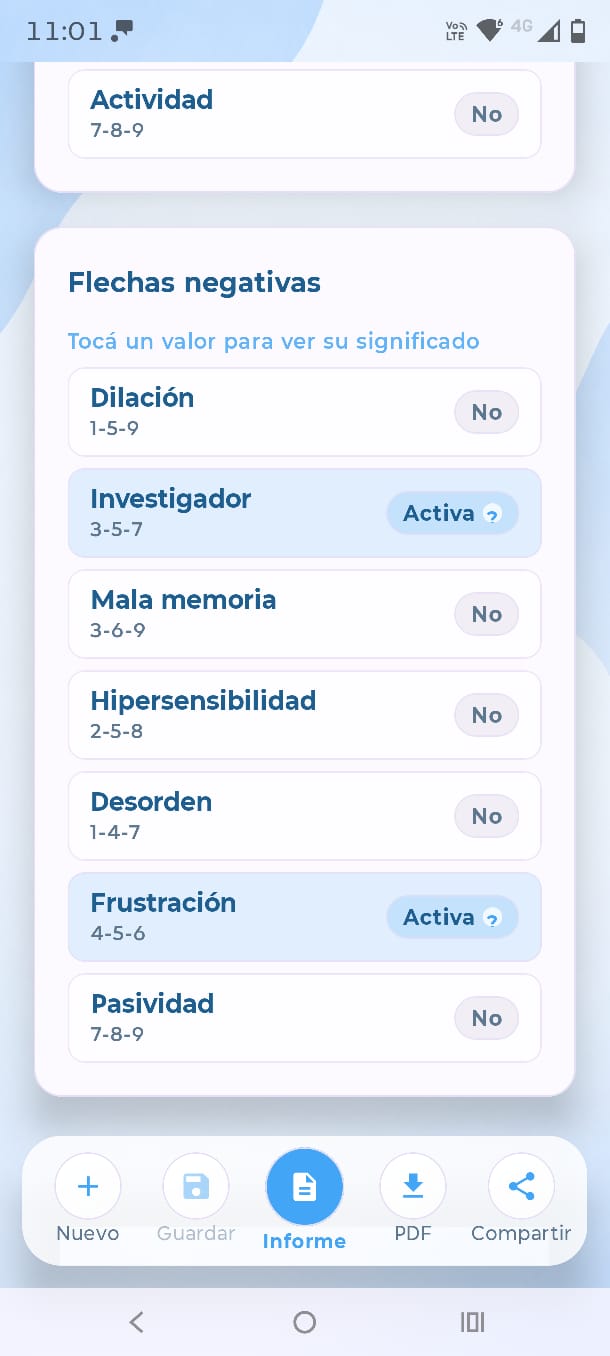Download the report as PDF
This screenshot has height=1356, width=610.
(413, 1199)
